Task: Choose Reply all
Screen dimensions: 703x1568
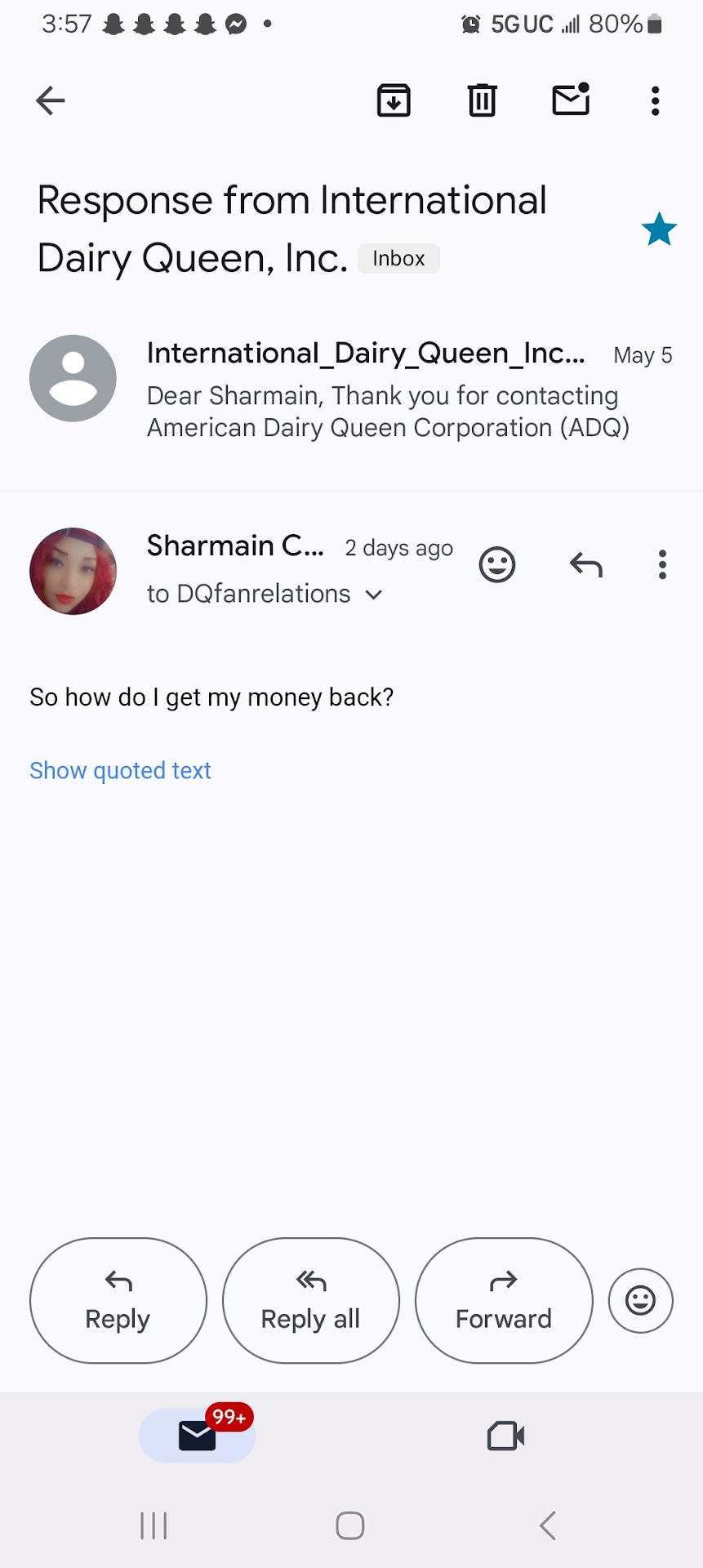Action: pos(311,1300)
